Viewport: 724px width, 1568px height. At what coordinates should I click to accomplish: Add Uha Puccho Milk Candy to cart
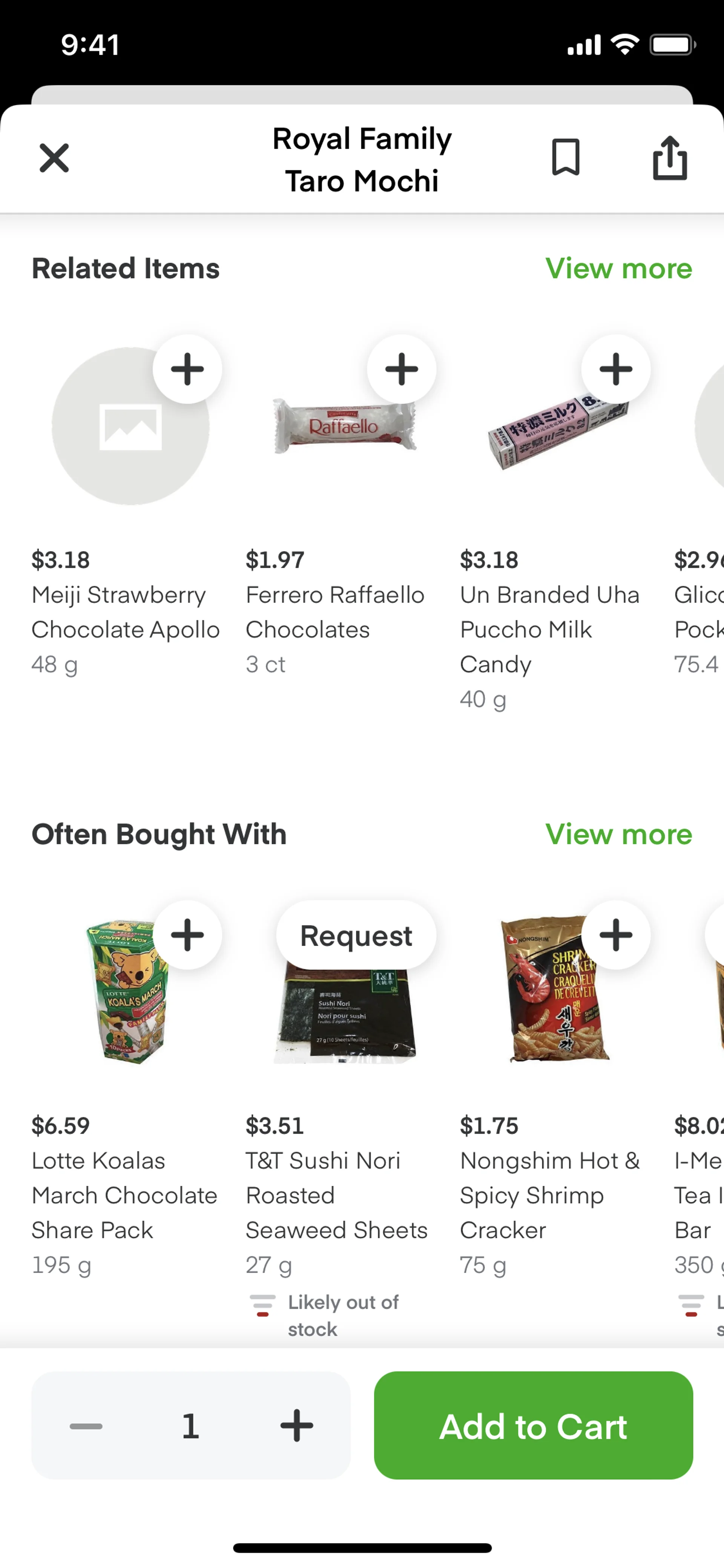tap(615, 369)
